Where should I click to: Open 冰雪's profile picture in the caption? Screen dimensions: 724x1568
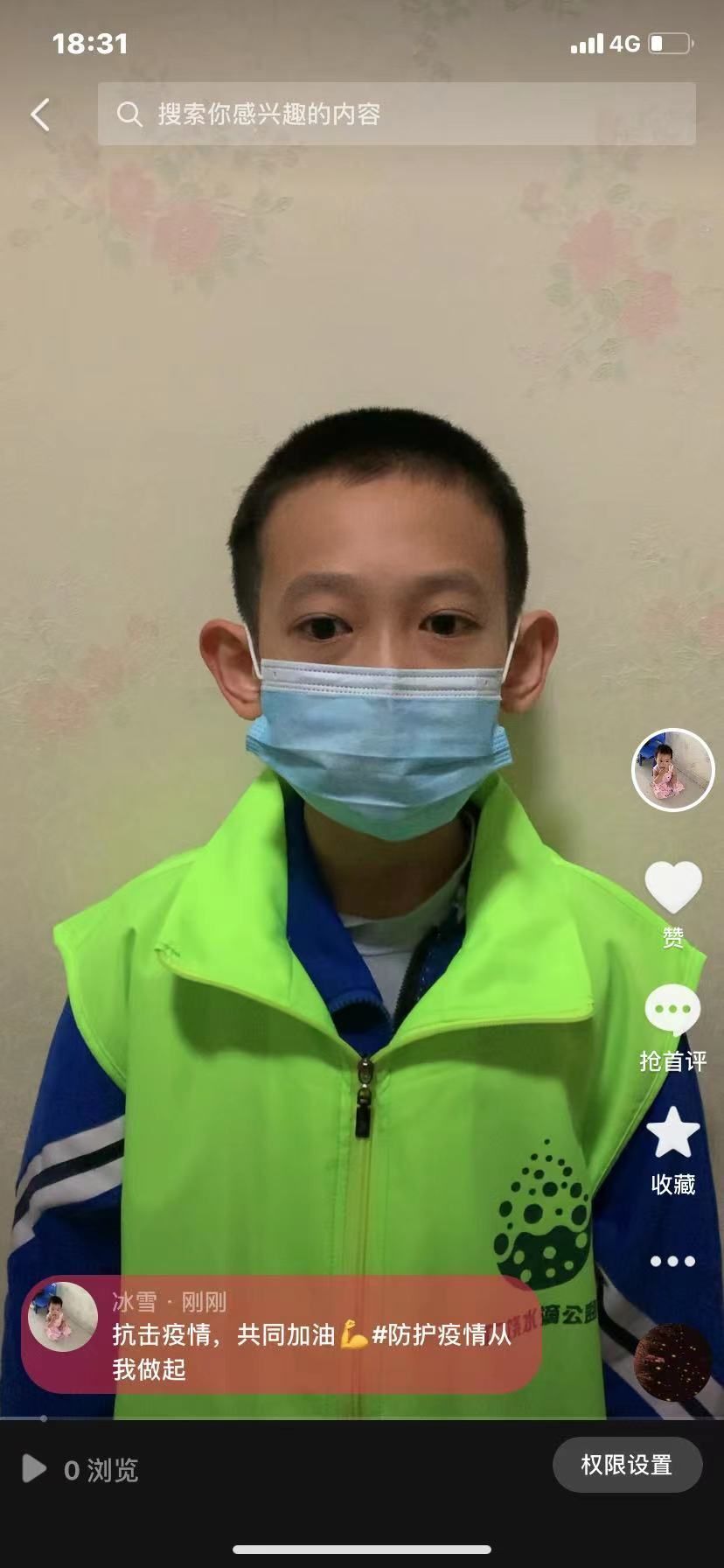[62, 1317]
